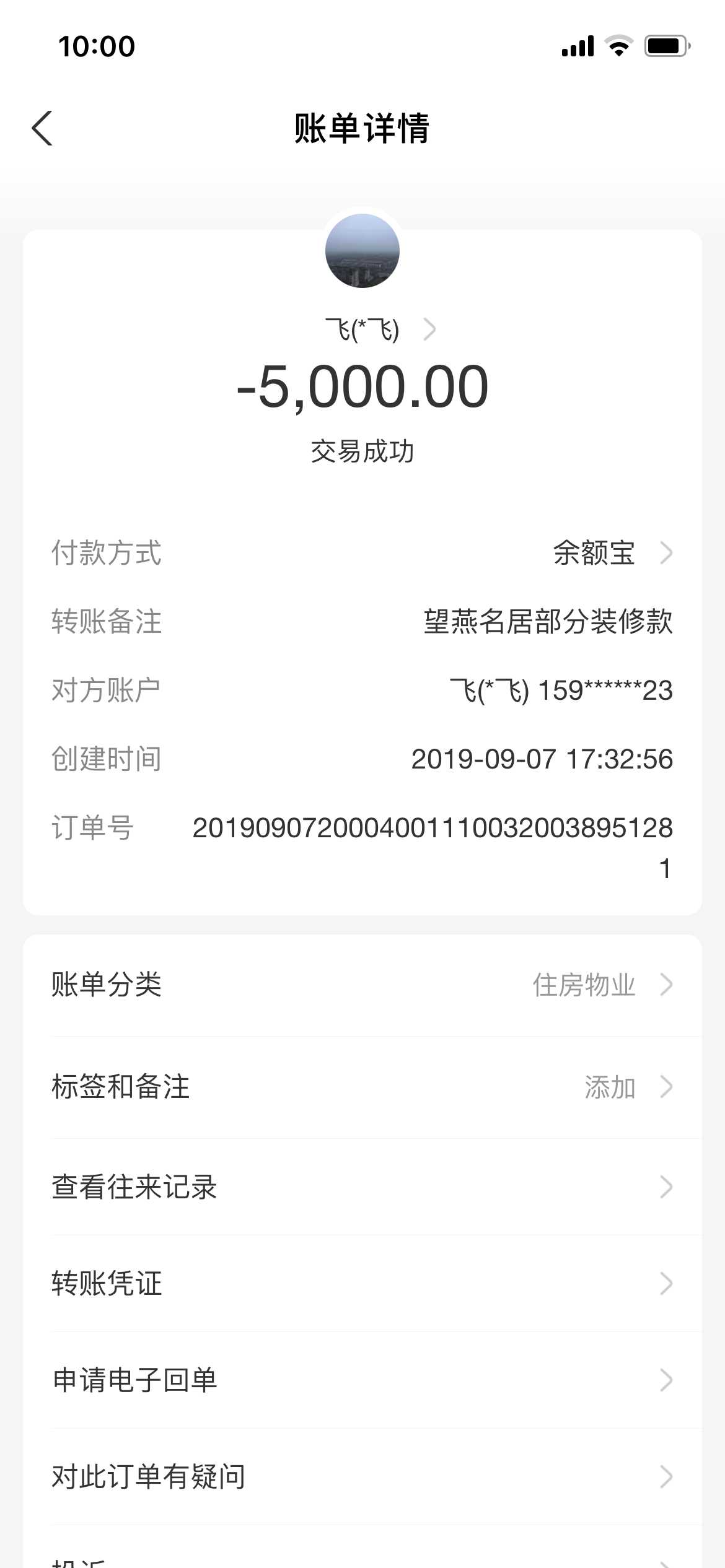725x1568 pixels.
Task: Open 查看往来记录
Action: (362, 1187)
